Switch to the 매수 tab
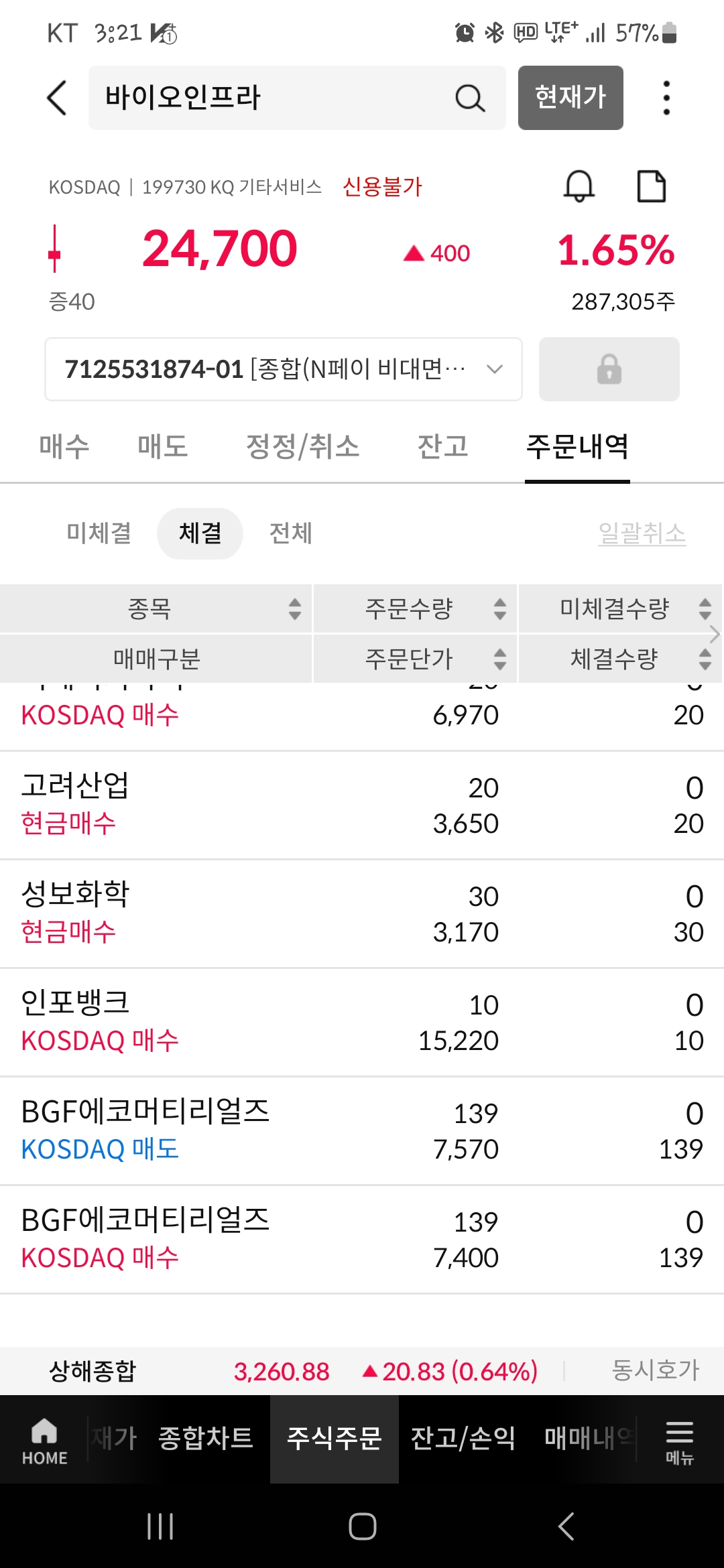 [64, 446]
